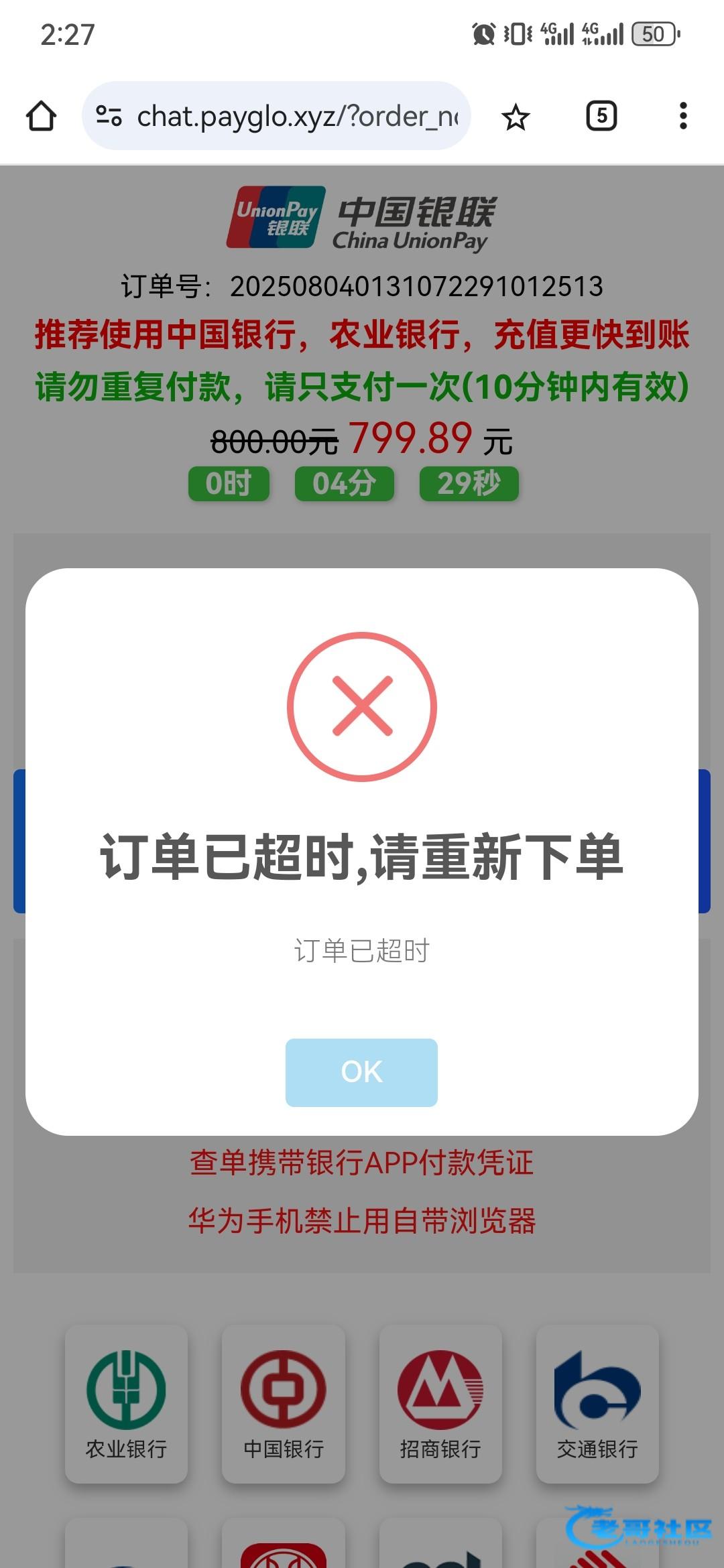Select 交通银行 bank tile
The width and height of the screenshot is (724, 1568).
597,1404
